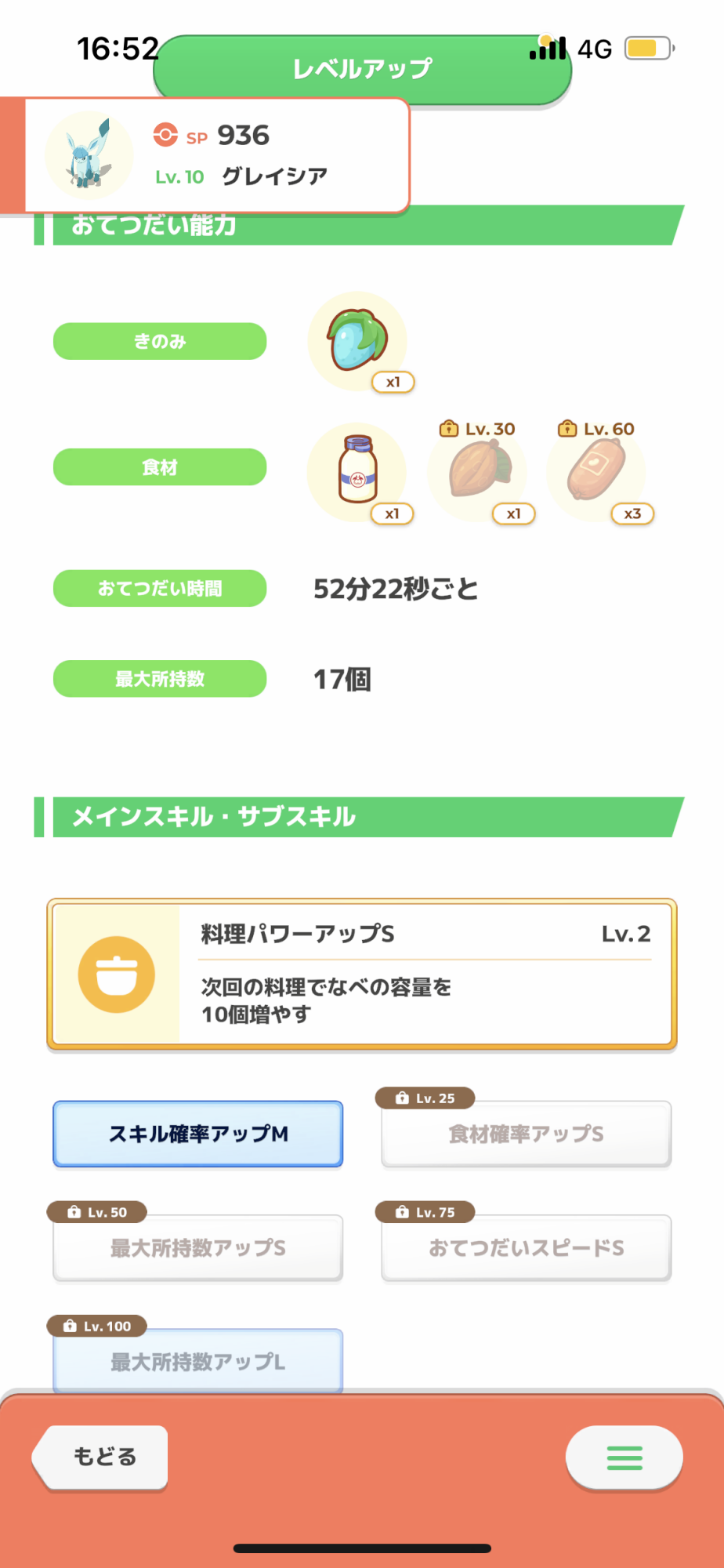Tap the berry icon next to きのみ

tap(357, 341)
